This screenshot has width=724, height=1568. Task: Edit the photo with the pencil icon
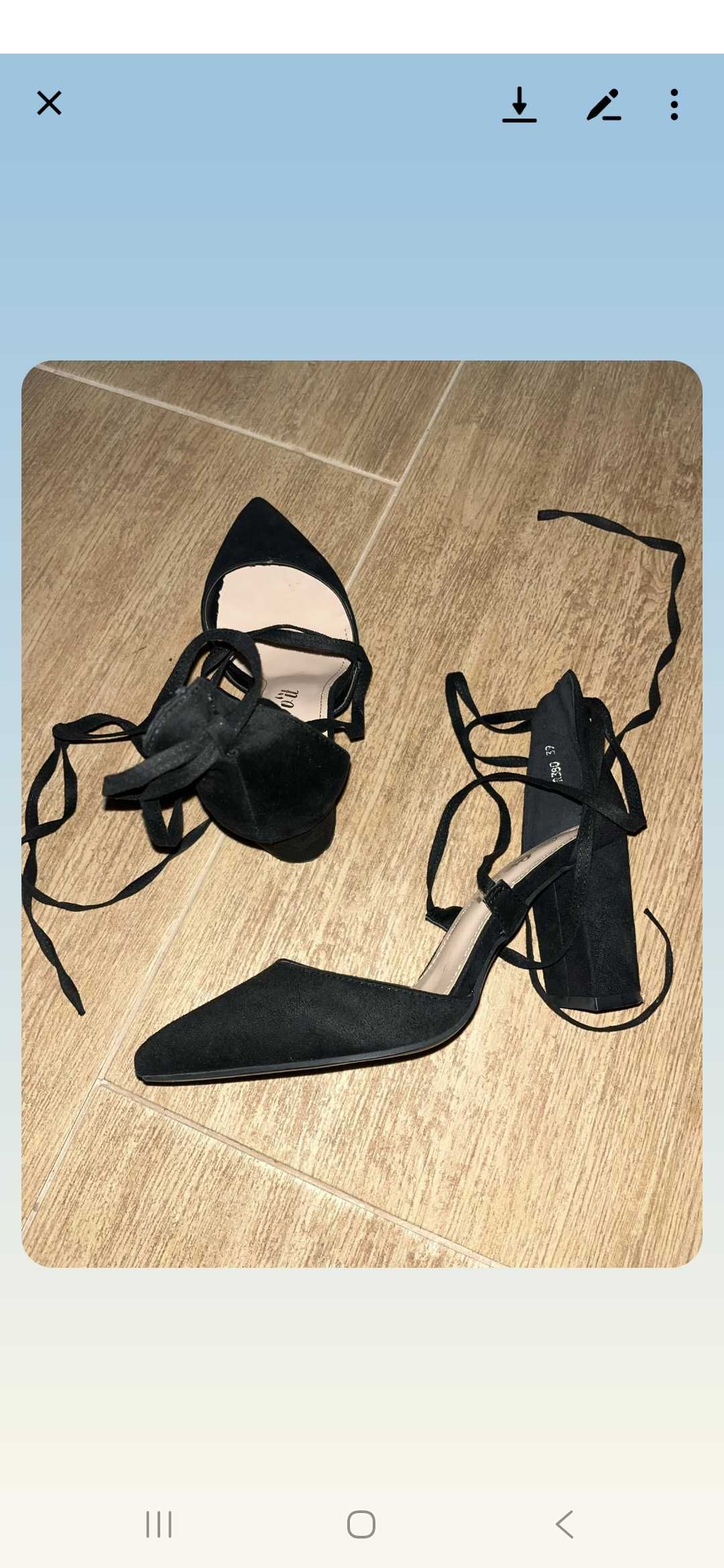click(x=603, y=105)
